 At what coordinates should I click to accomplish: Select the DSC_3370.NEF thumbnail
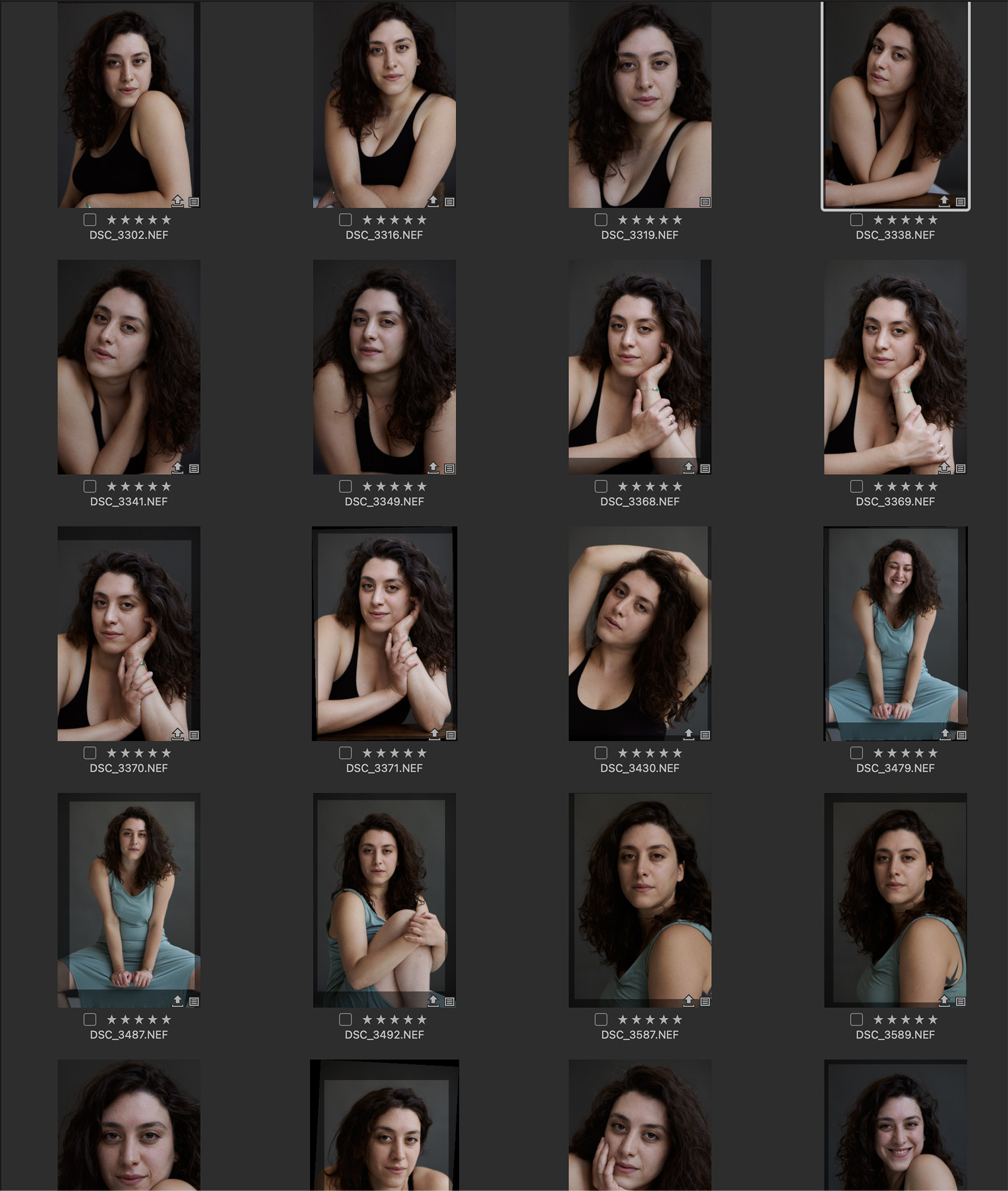pos(129,633)
